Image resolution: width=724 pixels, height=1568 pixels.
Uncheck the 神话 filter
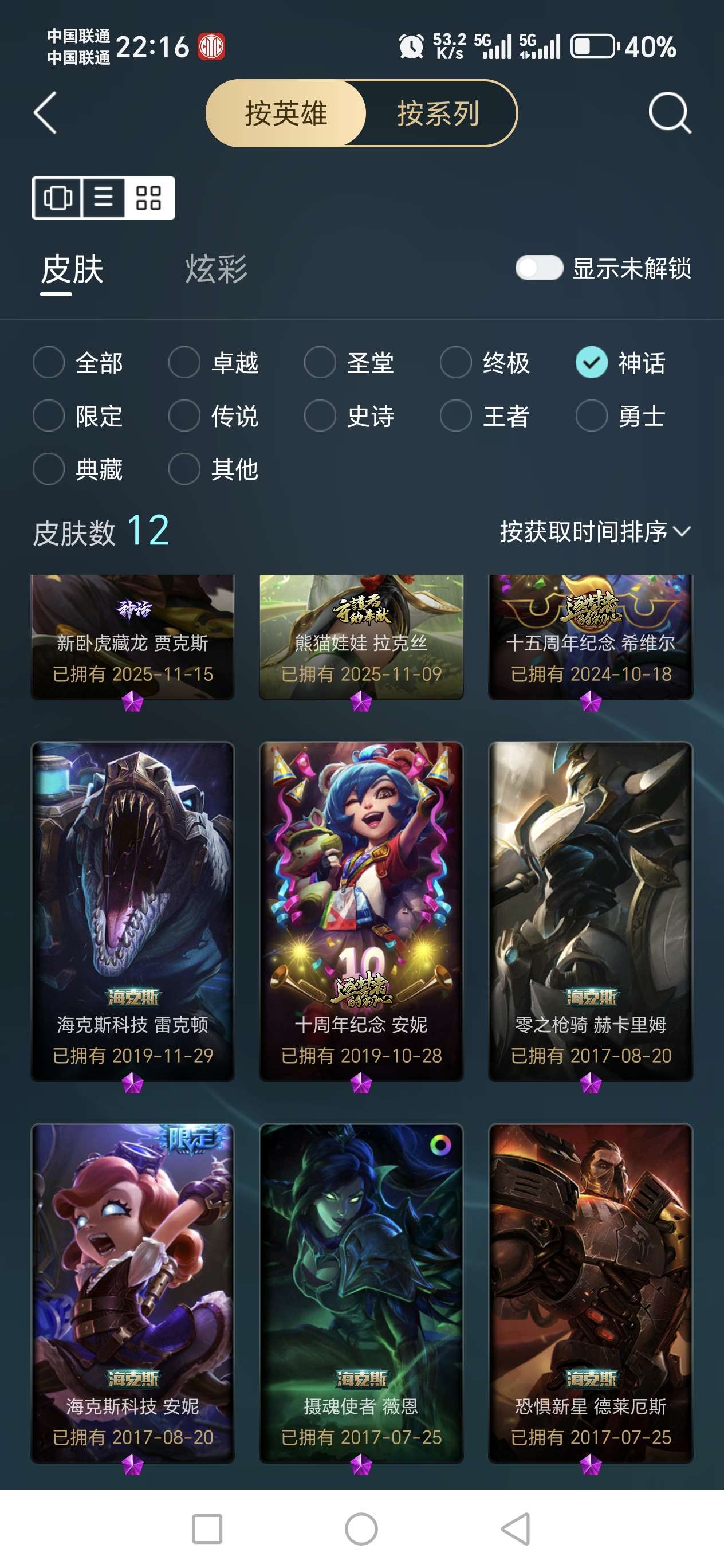coord(591,363)
